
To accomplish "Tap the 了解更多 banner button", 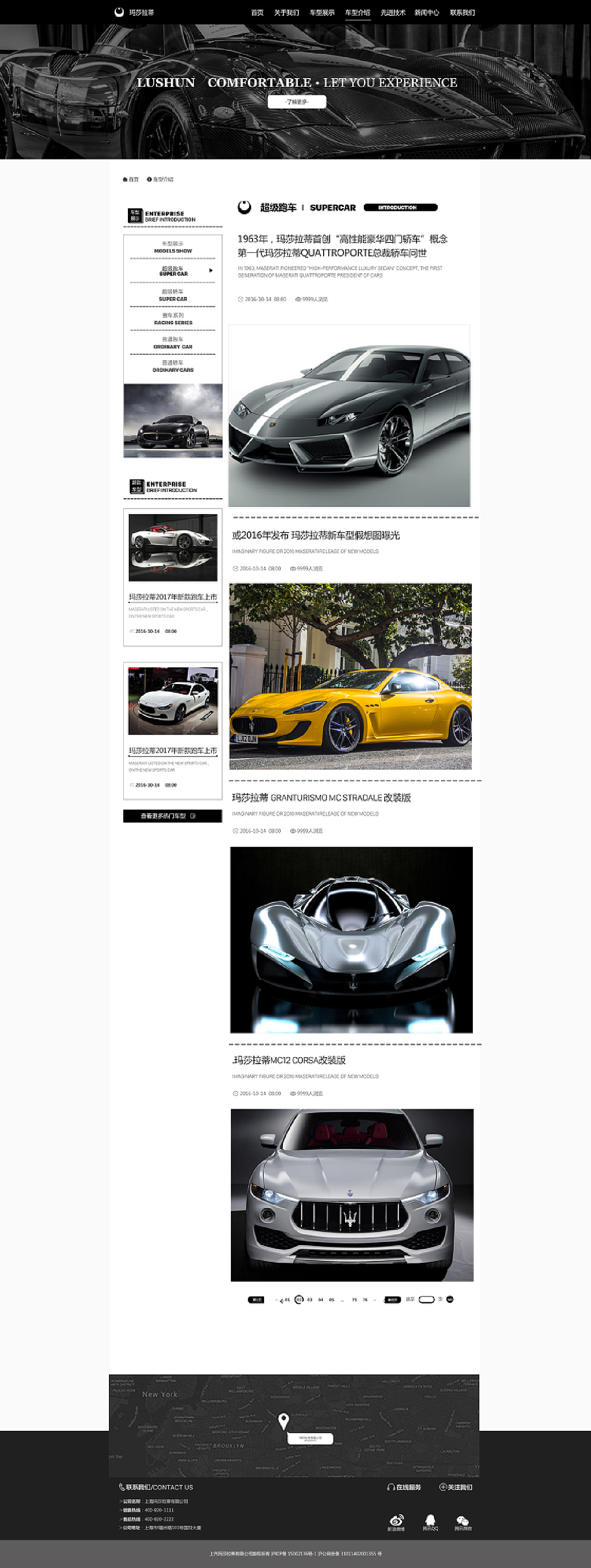I will (297, 102).
